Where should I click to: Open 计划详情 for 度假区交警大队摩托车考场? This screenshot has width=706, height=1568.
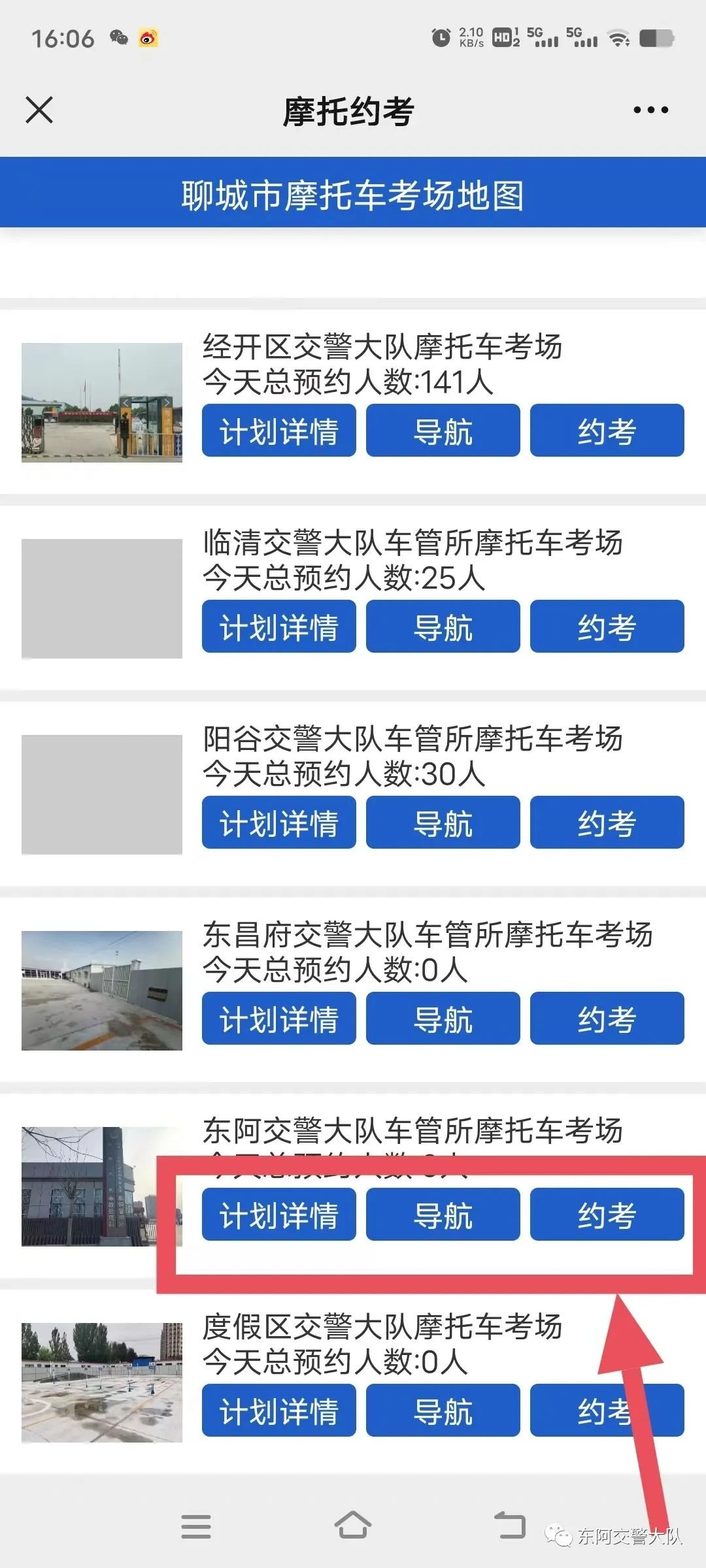(279, 1411)
